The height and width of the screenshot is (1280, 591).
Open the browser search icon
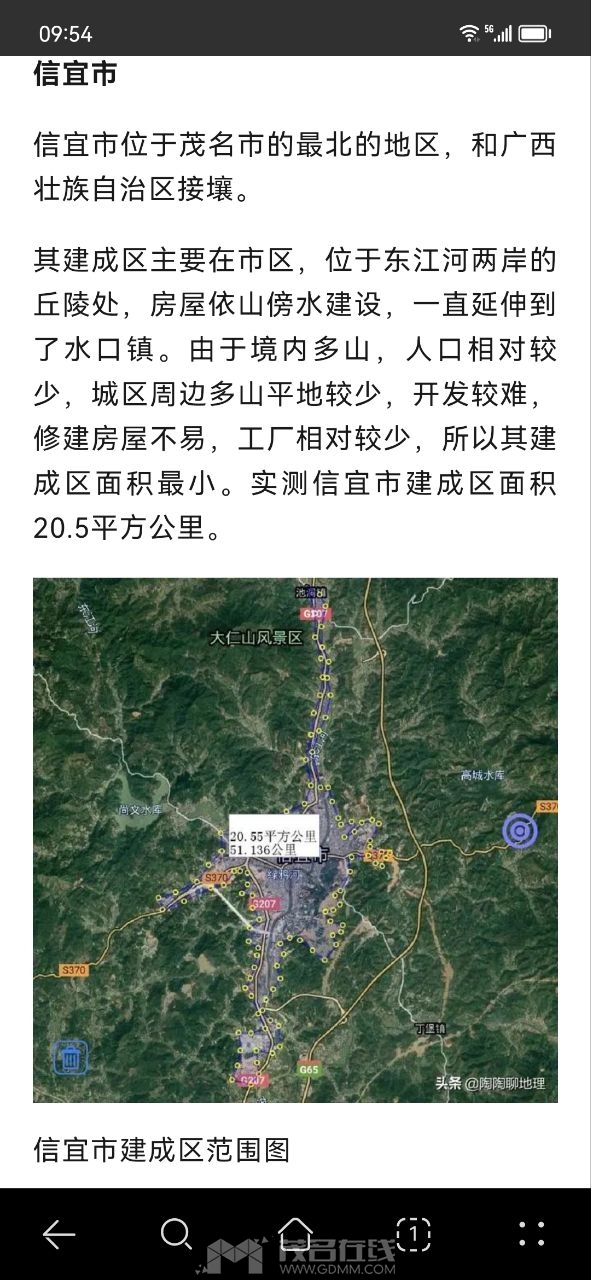point(176,1234)
